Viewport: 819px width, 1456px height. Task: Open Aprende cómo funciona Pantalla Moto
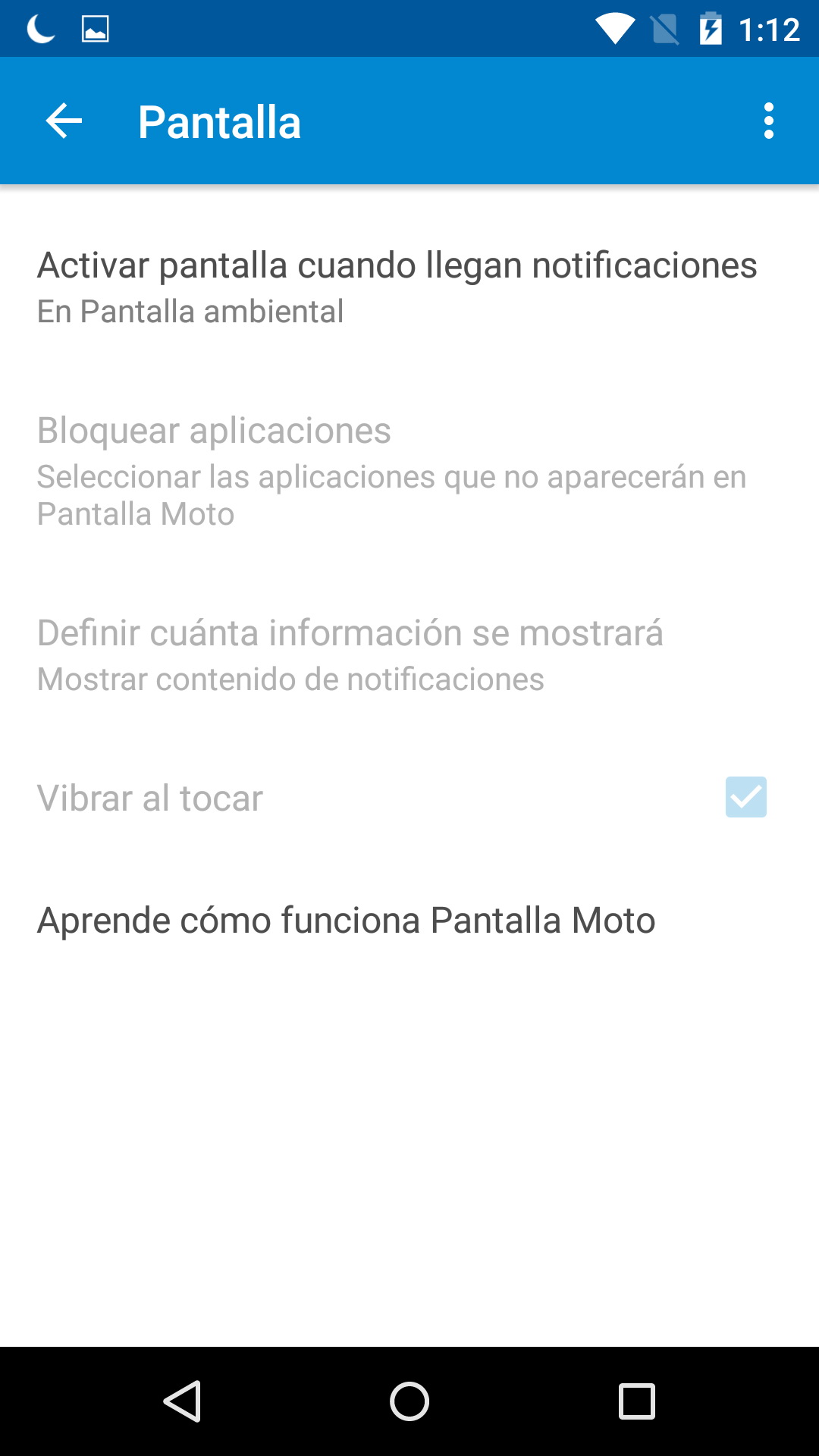click(x=346, y=921)
